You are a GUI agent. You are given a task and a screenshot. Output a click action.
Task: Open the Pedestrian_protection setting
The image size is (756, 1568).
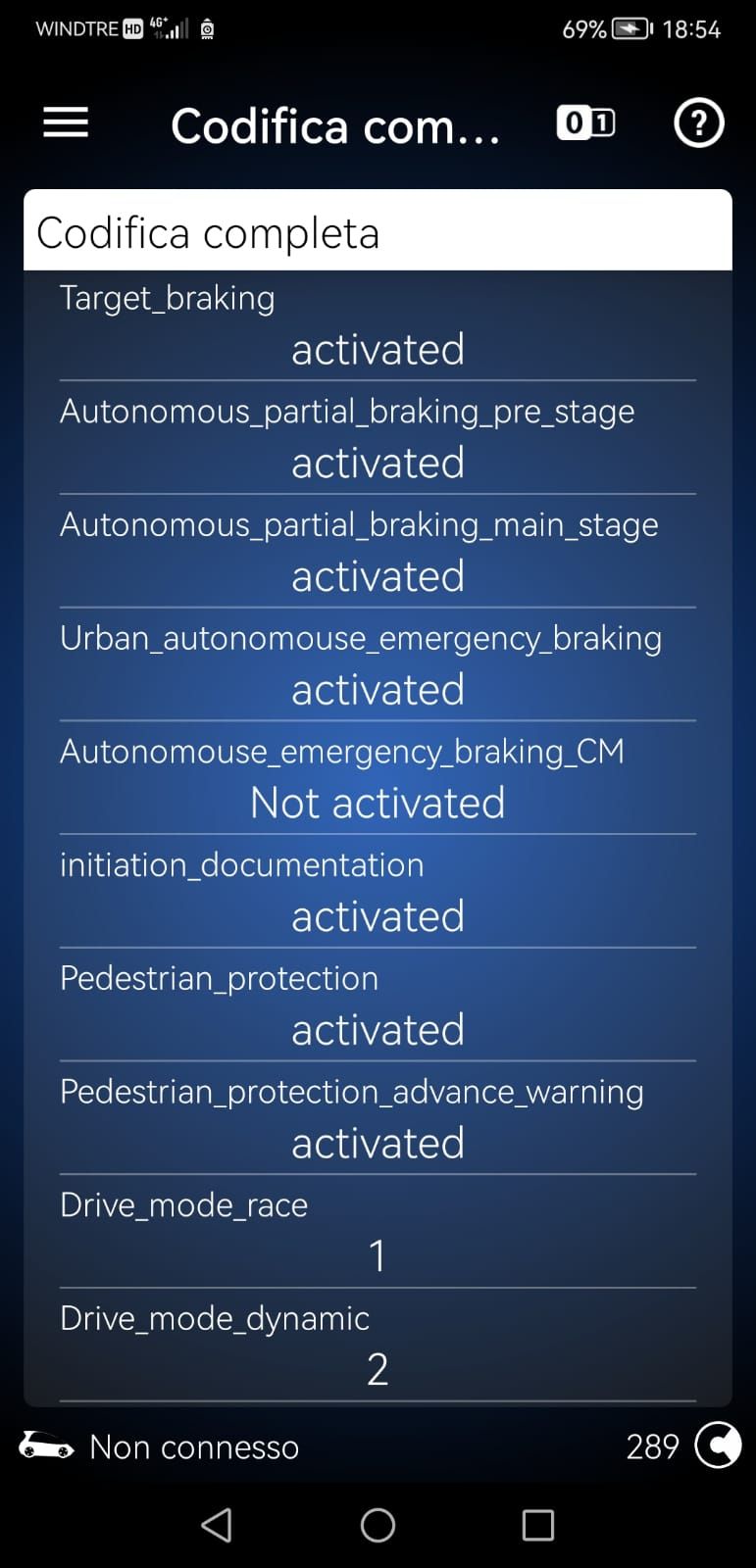pos(378,1005)
